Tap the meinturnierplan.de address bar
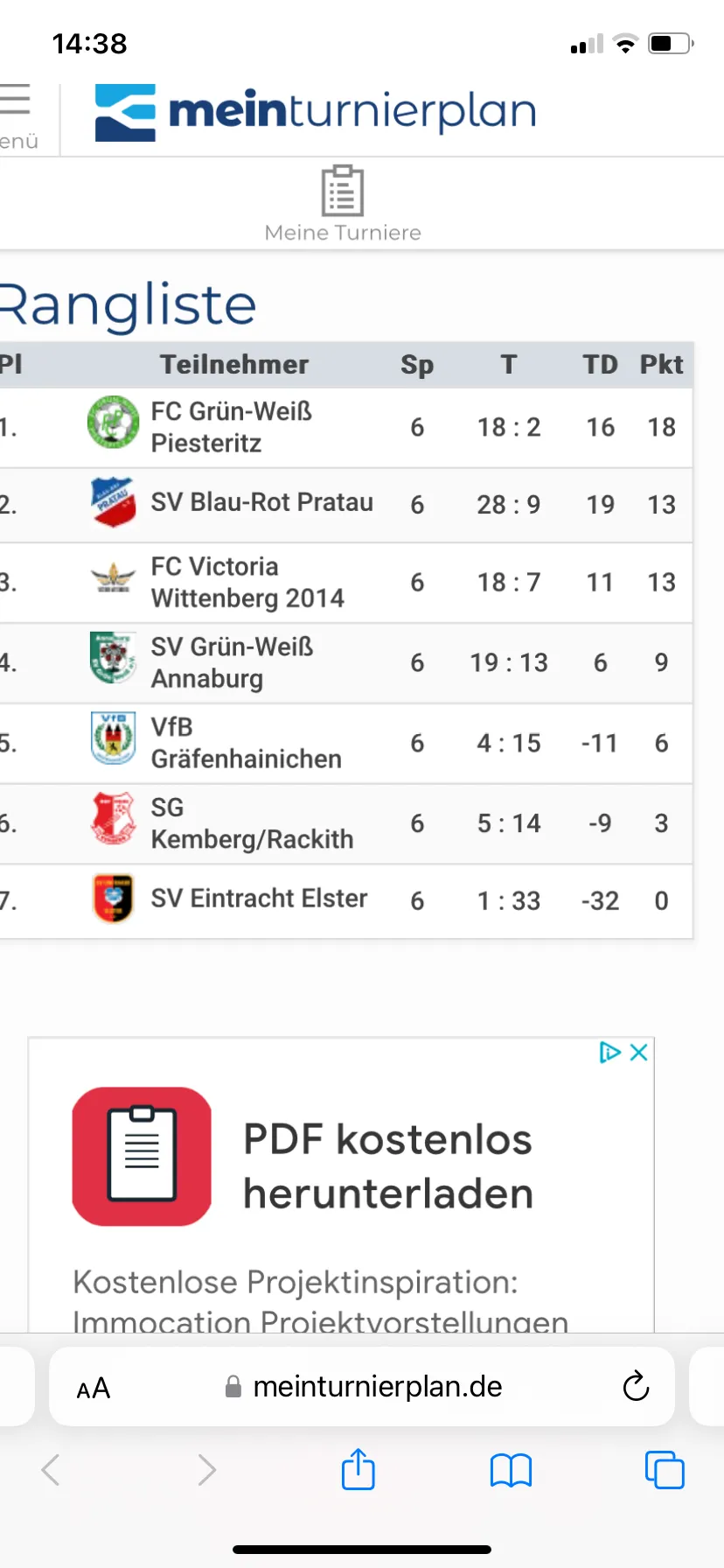Screen dimensions: 724x1568 coord(363,1387)
